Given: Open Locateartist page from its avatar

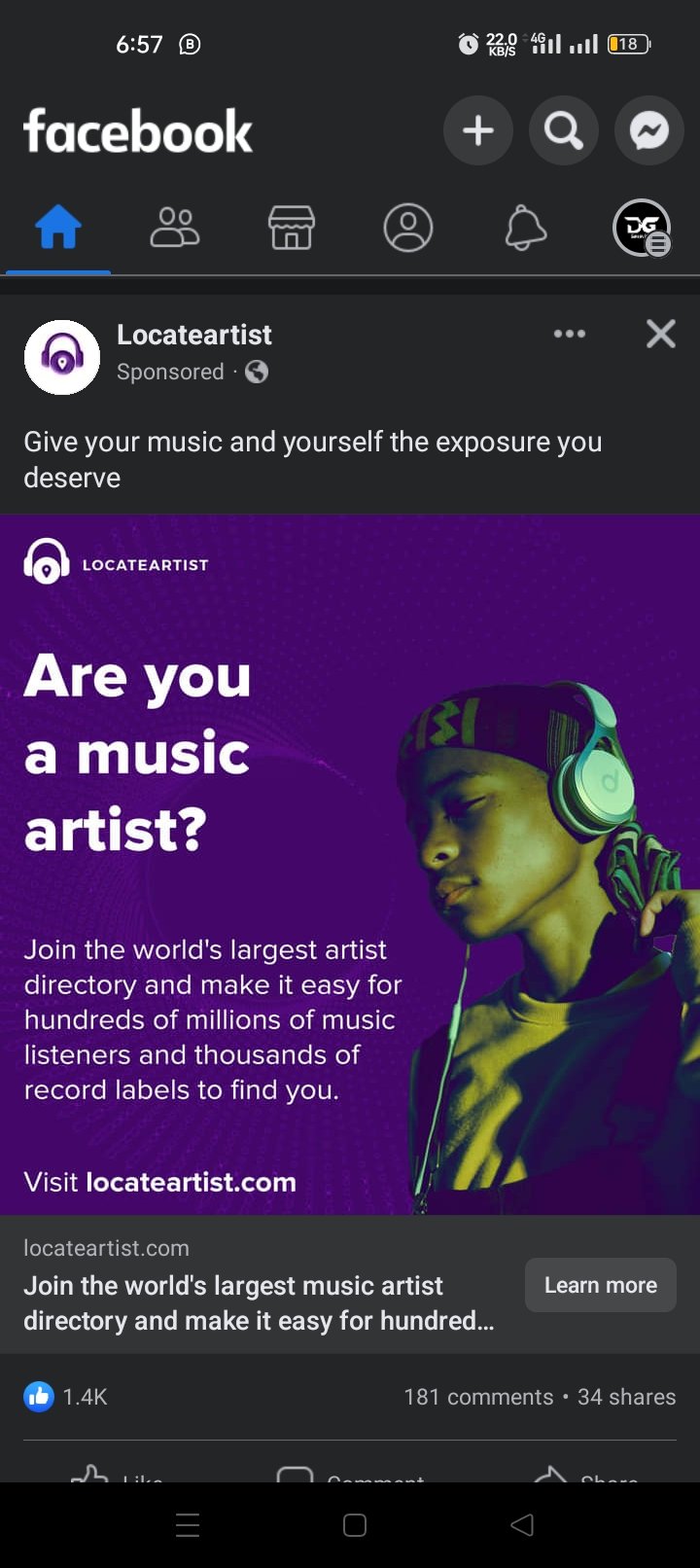Looking at the screenshot, I should click(x=62, y=357).
